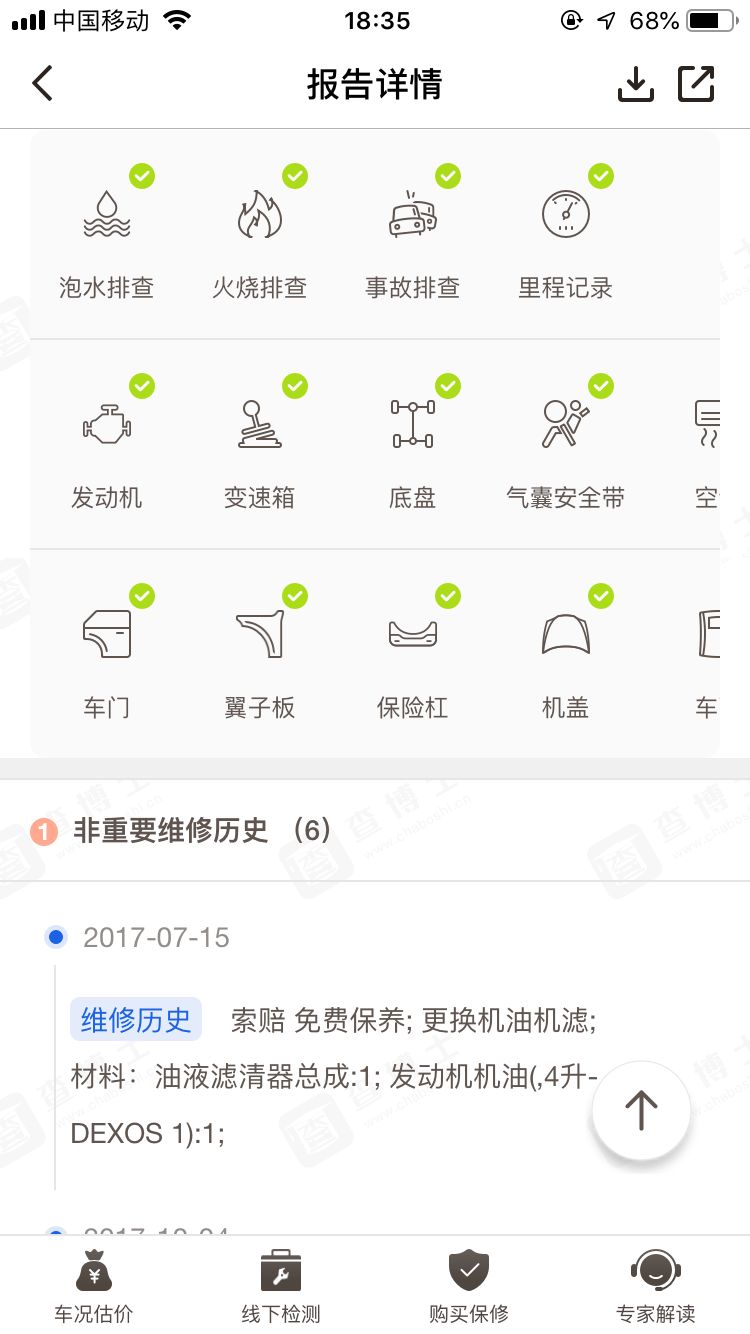Tap the green checkmark on 发动机
Viewport: 750px width, 1334px height.
[x=142, y=386]
